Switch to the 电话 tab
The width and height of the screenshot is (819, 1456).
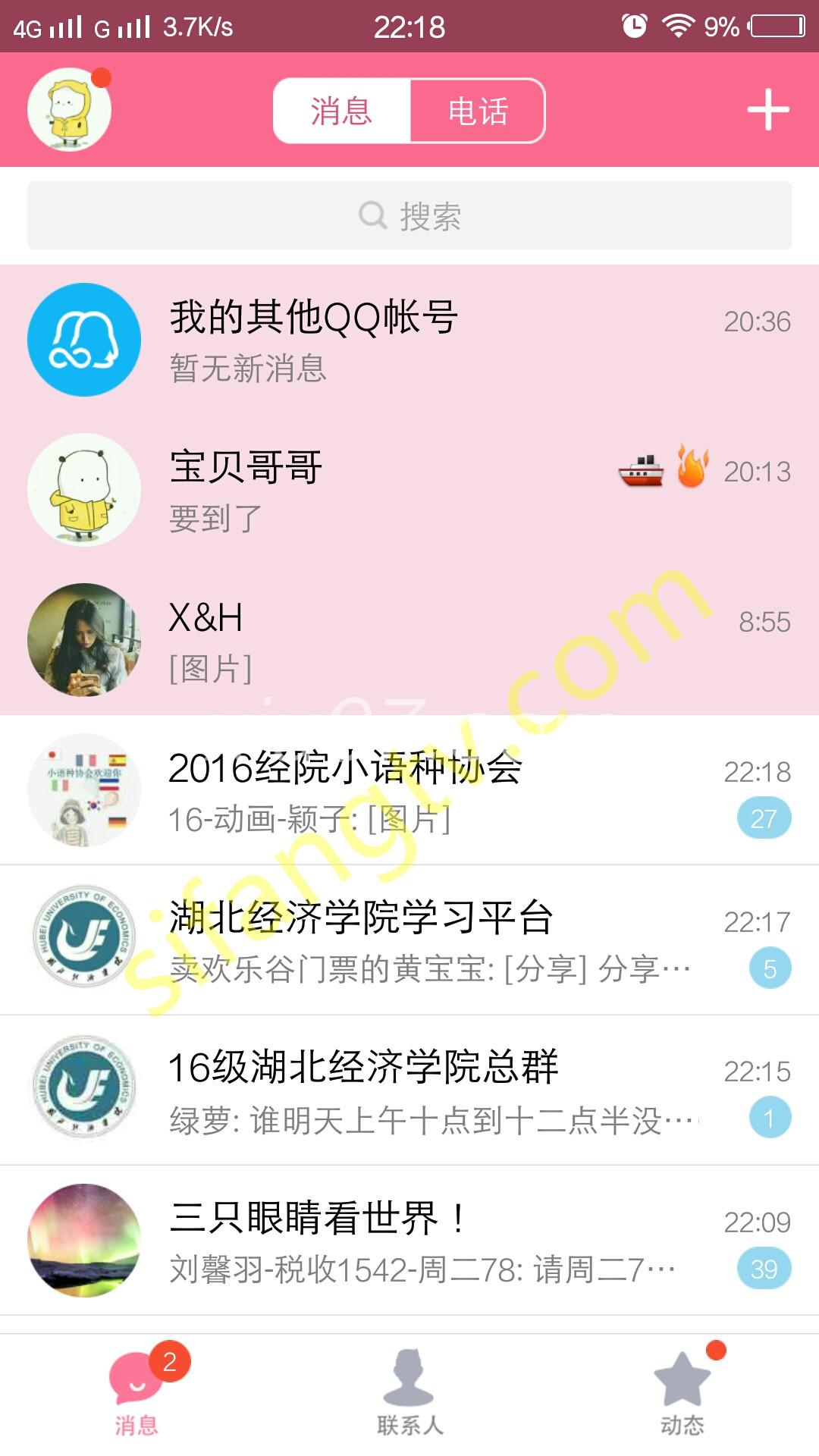point(477,111)
